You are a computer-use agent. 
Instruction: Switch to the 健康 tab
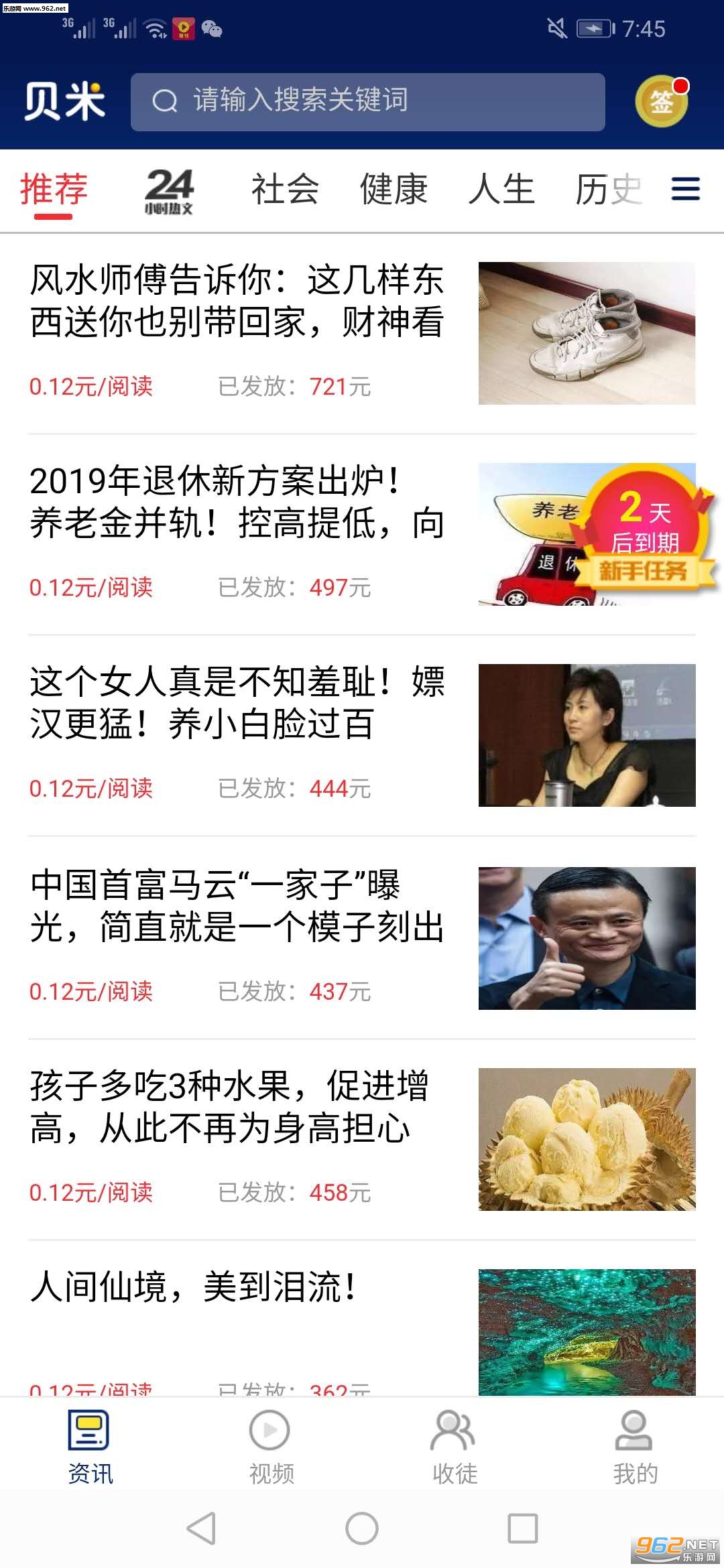pos(394,190)
